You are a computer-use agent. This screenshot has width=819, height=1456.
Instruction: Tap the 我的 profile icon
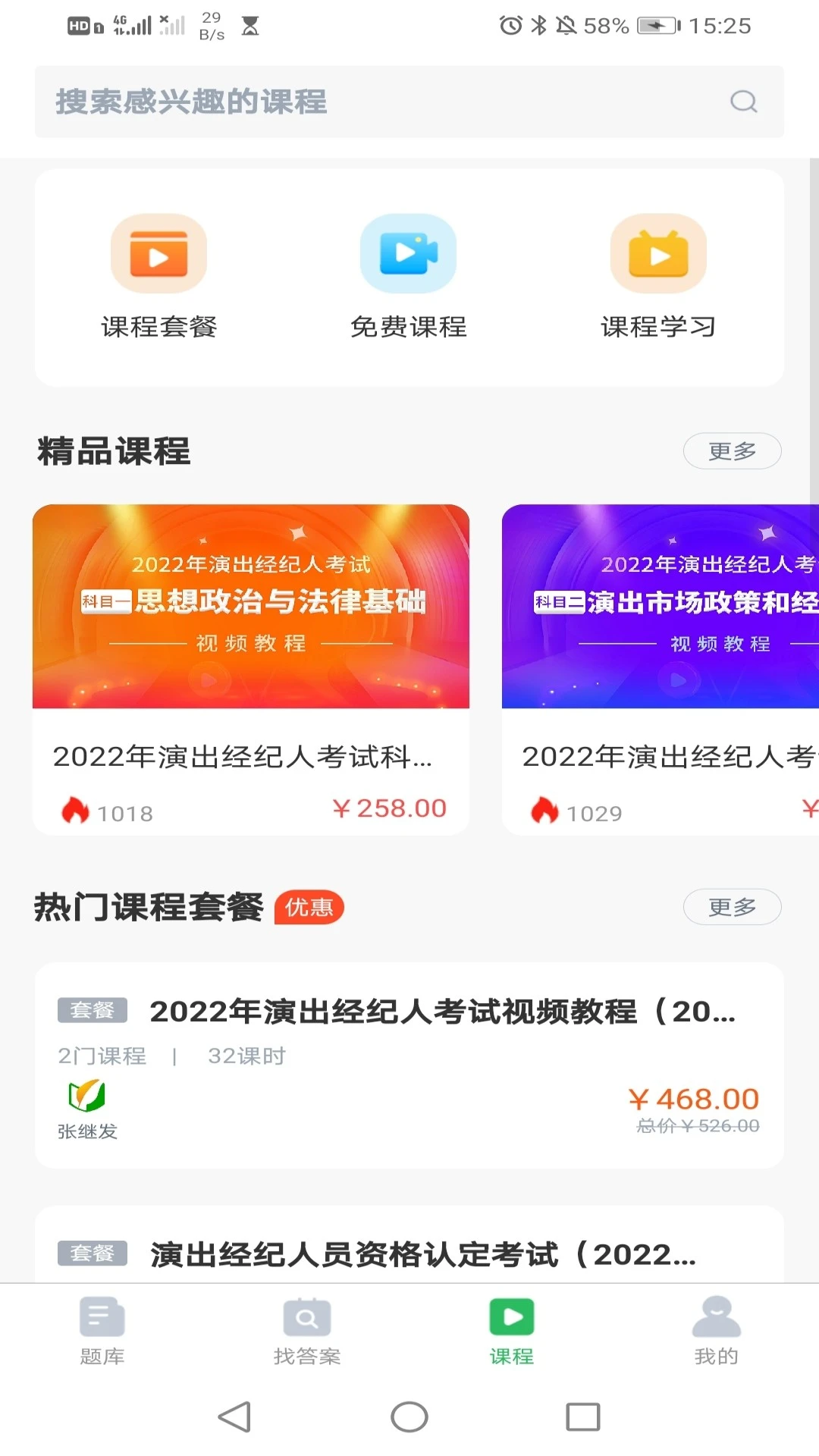coord(716,1317)
